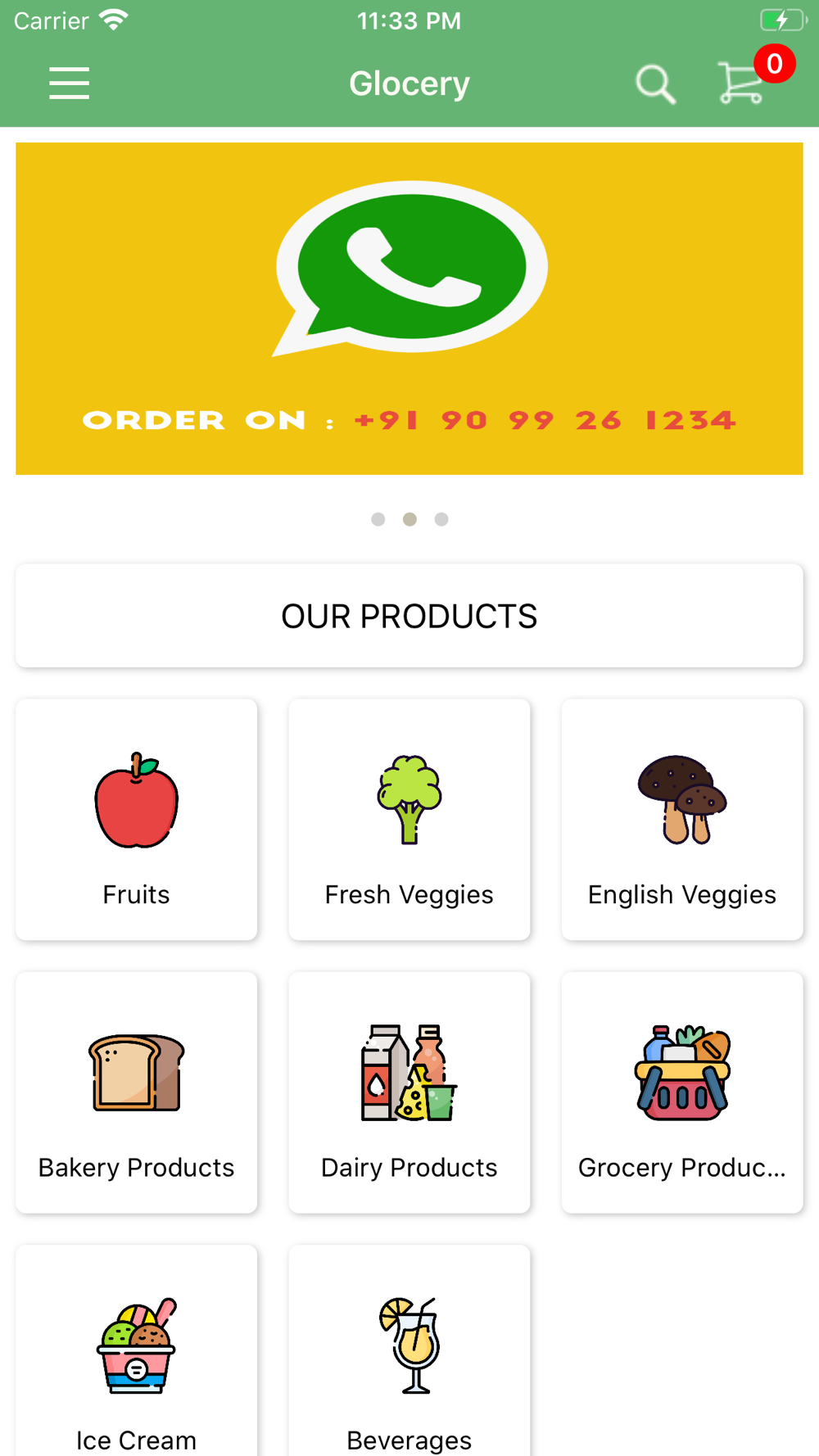View the Dairy Products category

(409, 1092)
